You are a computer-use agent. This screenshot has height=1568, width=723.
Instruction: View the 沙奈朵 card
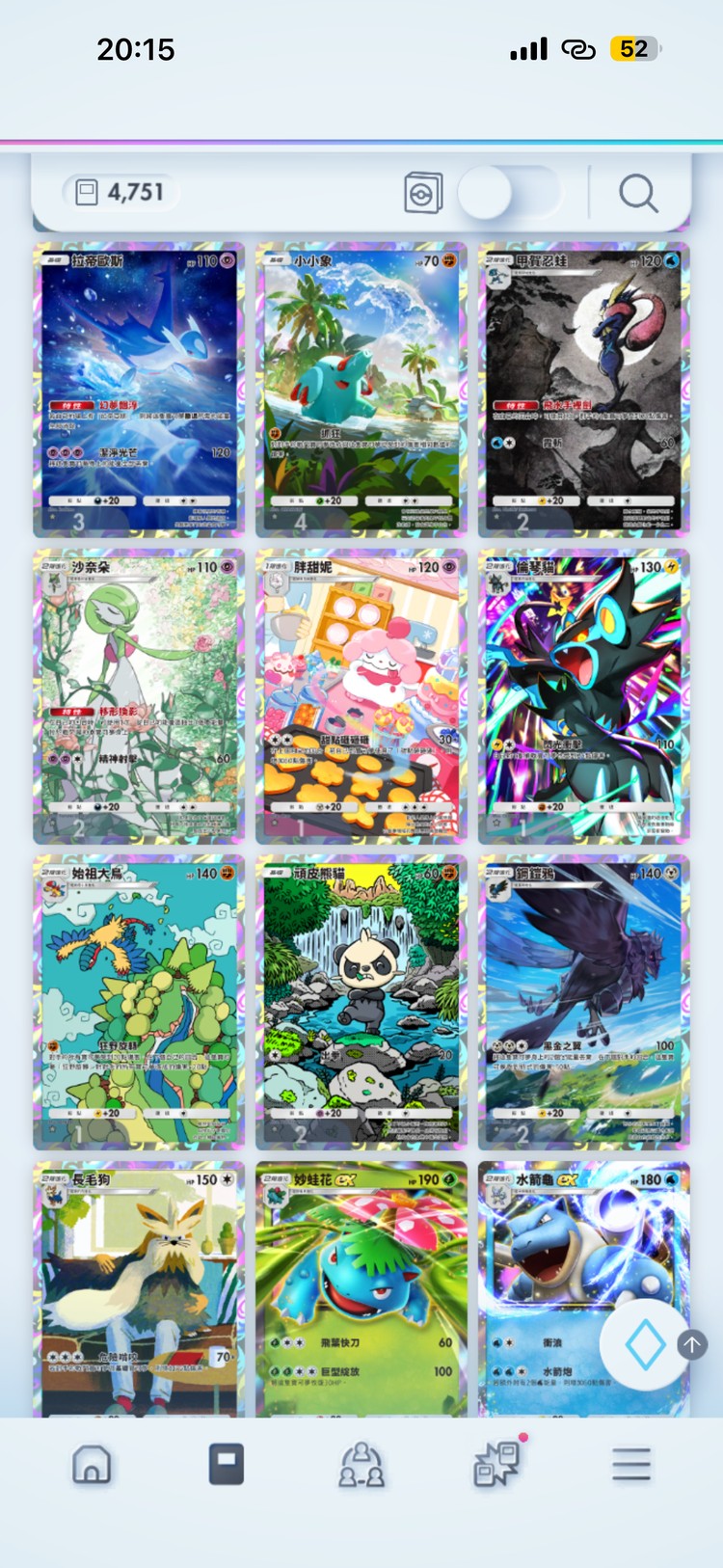point(140,696)
